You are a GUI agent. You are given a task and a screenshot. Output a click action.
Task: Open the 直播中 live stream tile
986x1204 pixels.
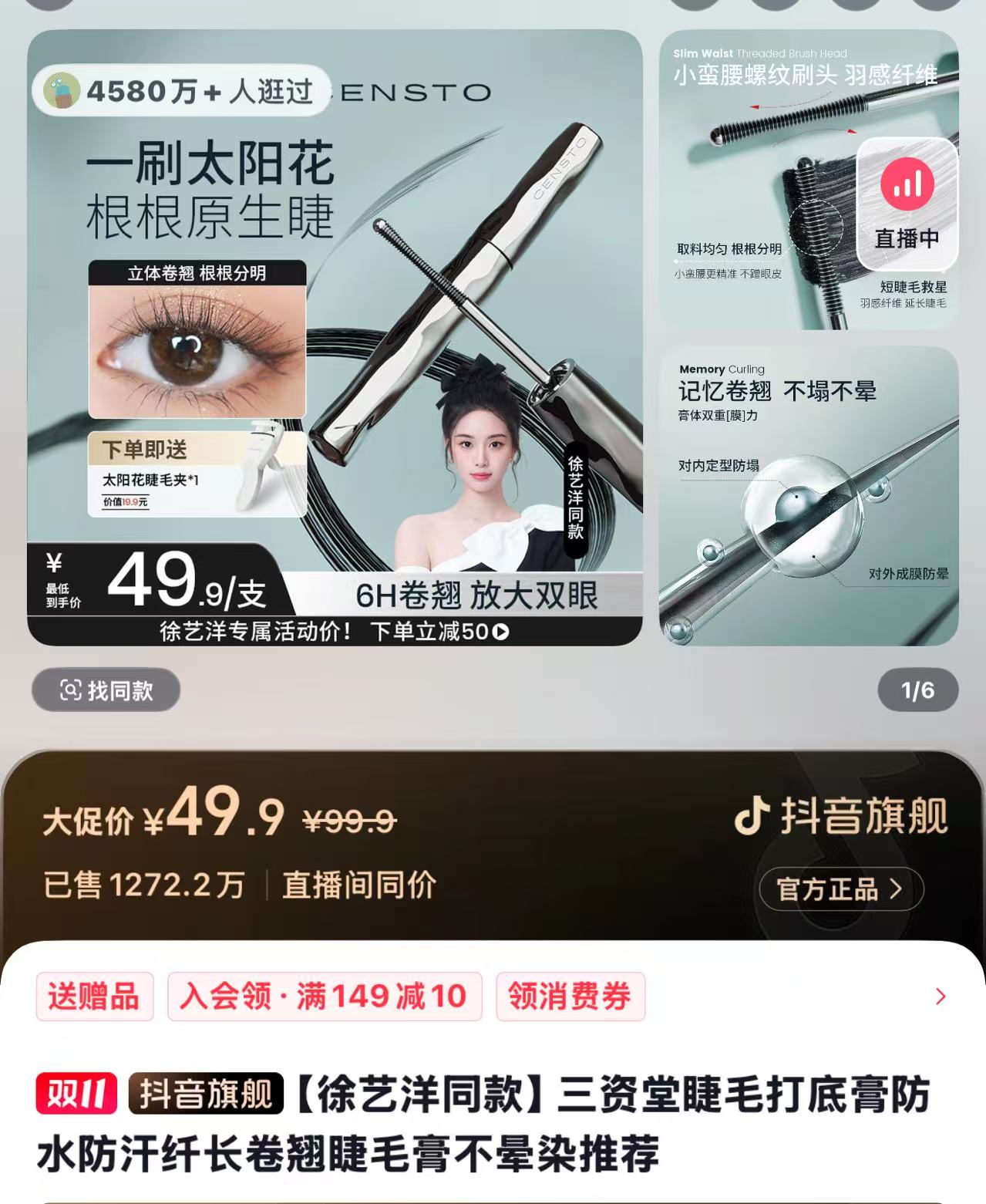(907, 204)
